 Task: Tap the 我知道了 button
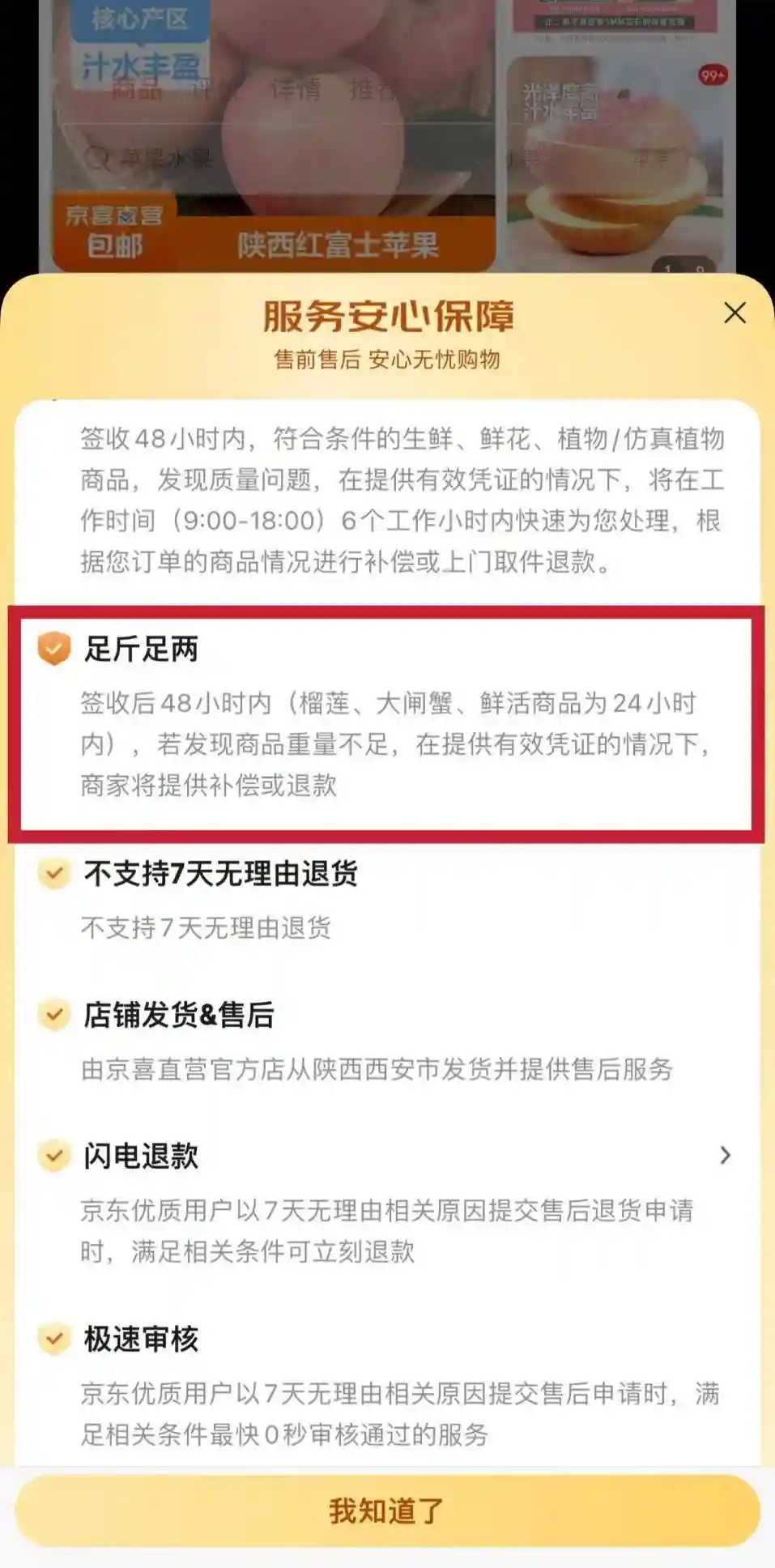click(387, 1511)
